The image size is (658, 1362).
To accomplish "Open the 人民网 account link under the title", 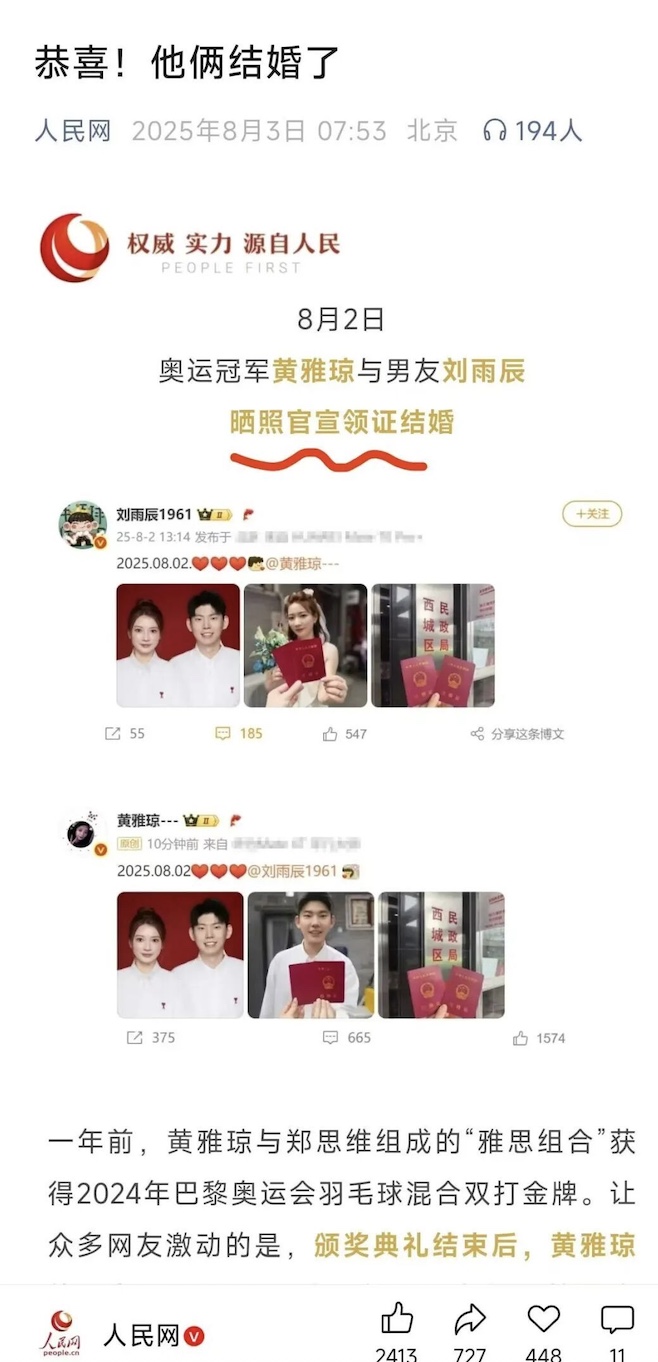I will [x=72, y=131].
